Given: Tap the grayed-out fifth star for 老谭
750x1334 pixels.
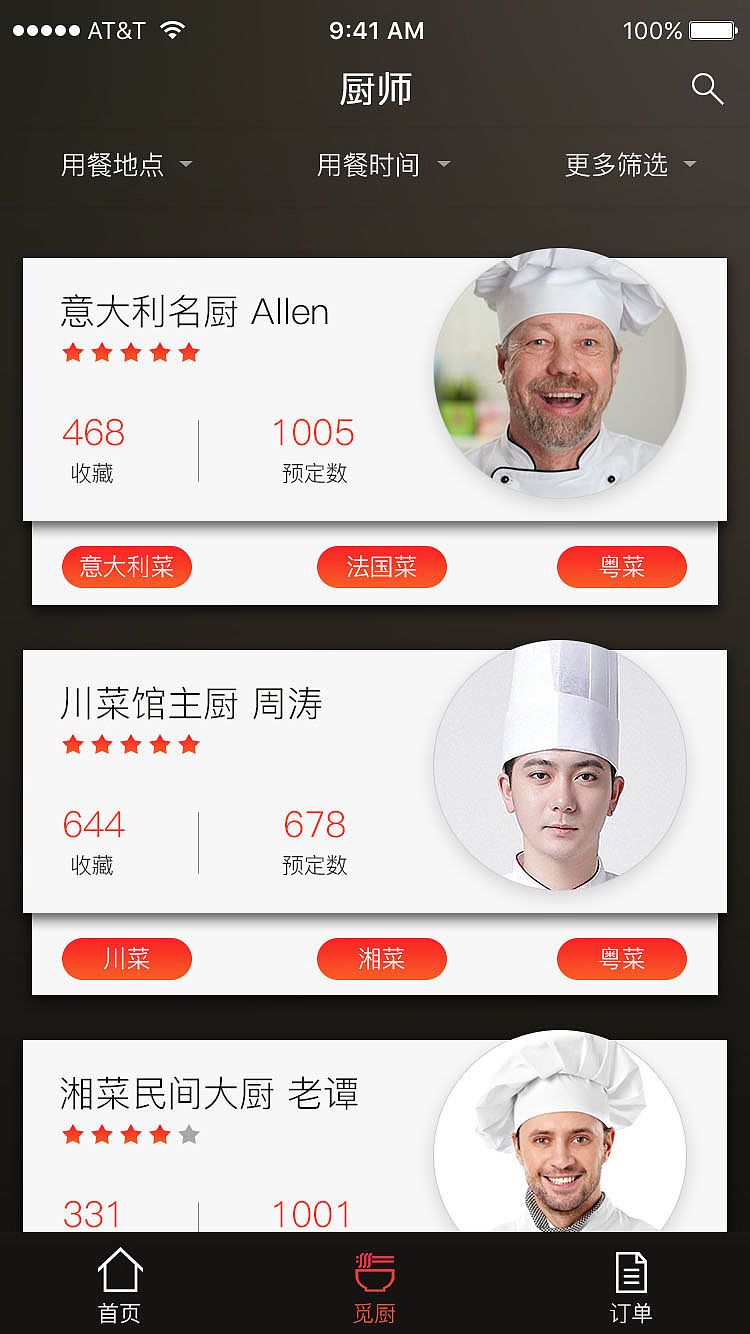Looking at the screenshot, I should coord(190,1135).
